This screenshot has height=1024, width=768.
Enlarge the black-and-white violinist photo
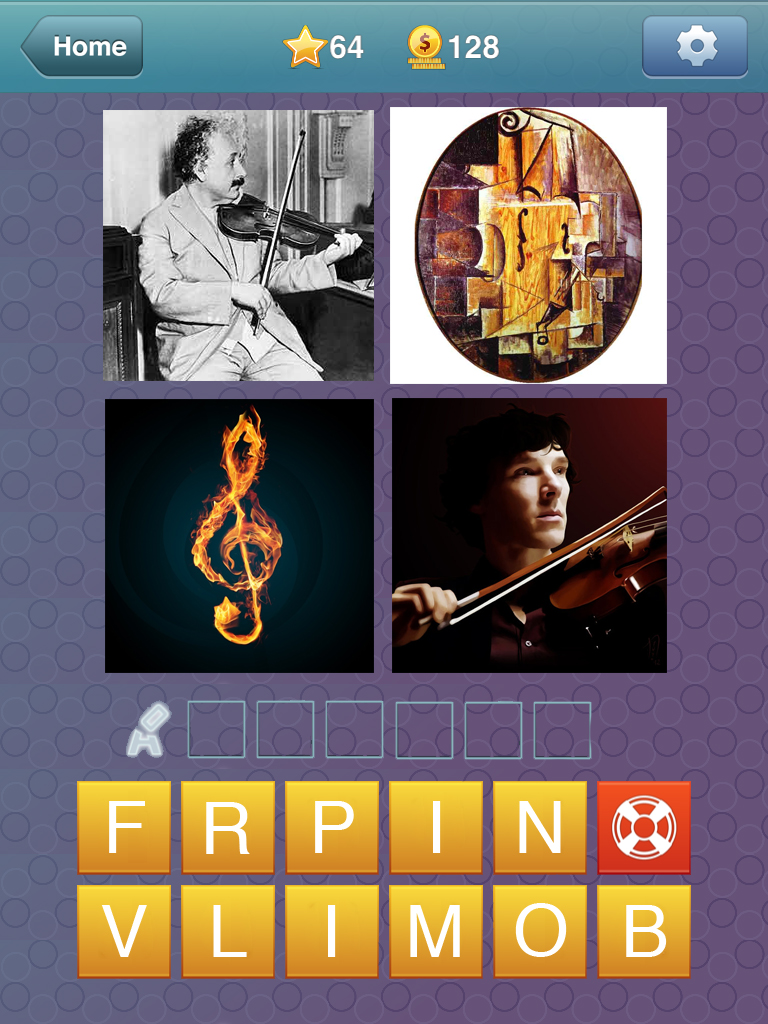[239, 245]
